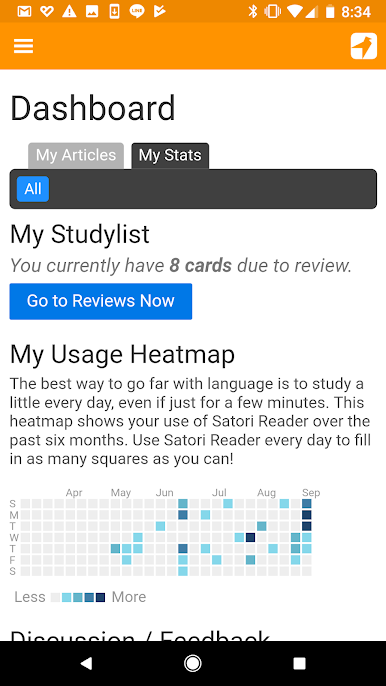Go to the system home screen
This screenshot has height=686, width=386.
click(193, 663)
